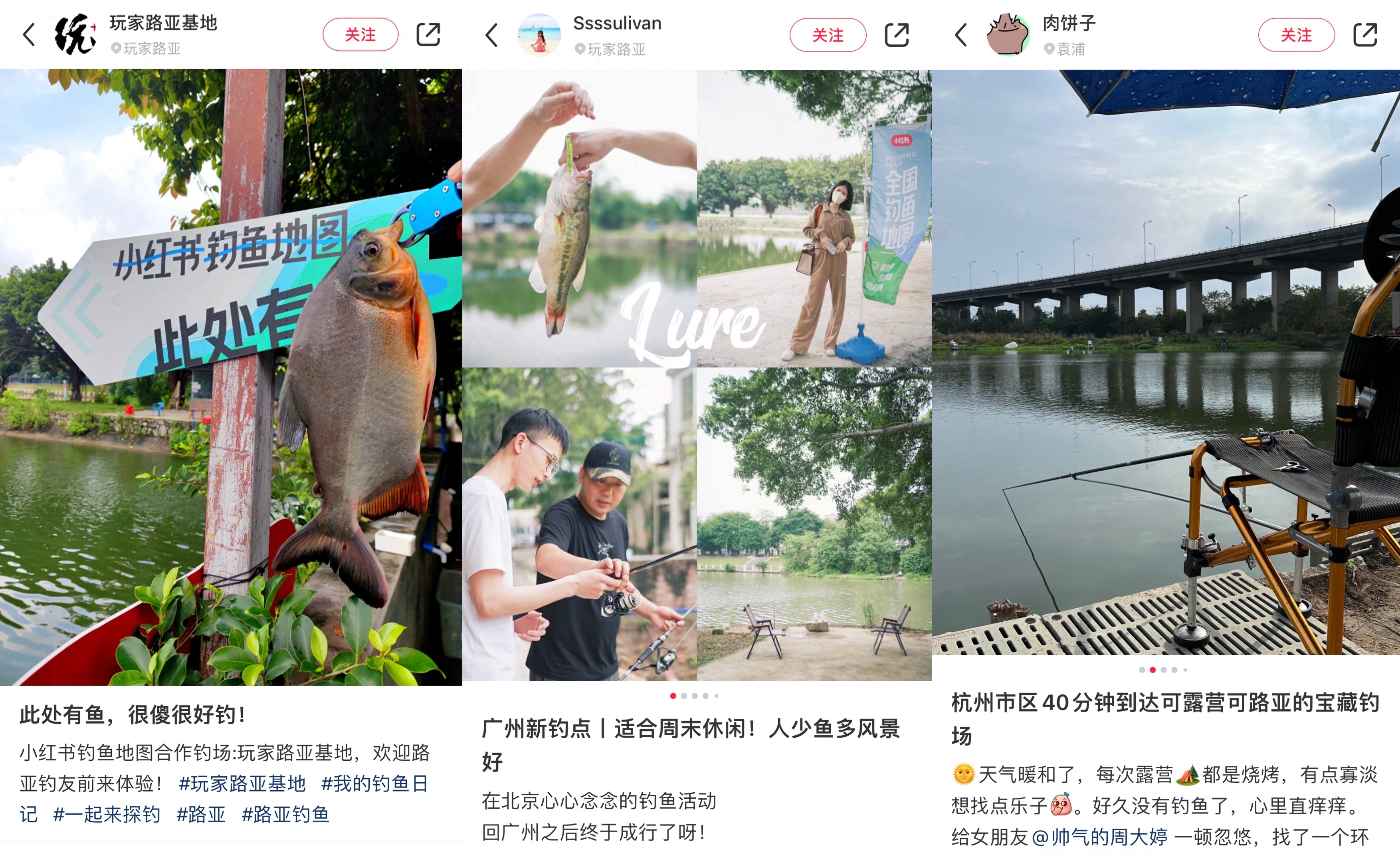
Task: Open hashtag #玩家路亚基地
Action: (242, 784)
